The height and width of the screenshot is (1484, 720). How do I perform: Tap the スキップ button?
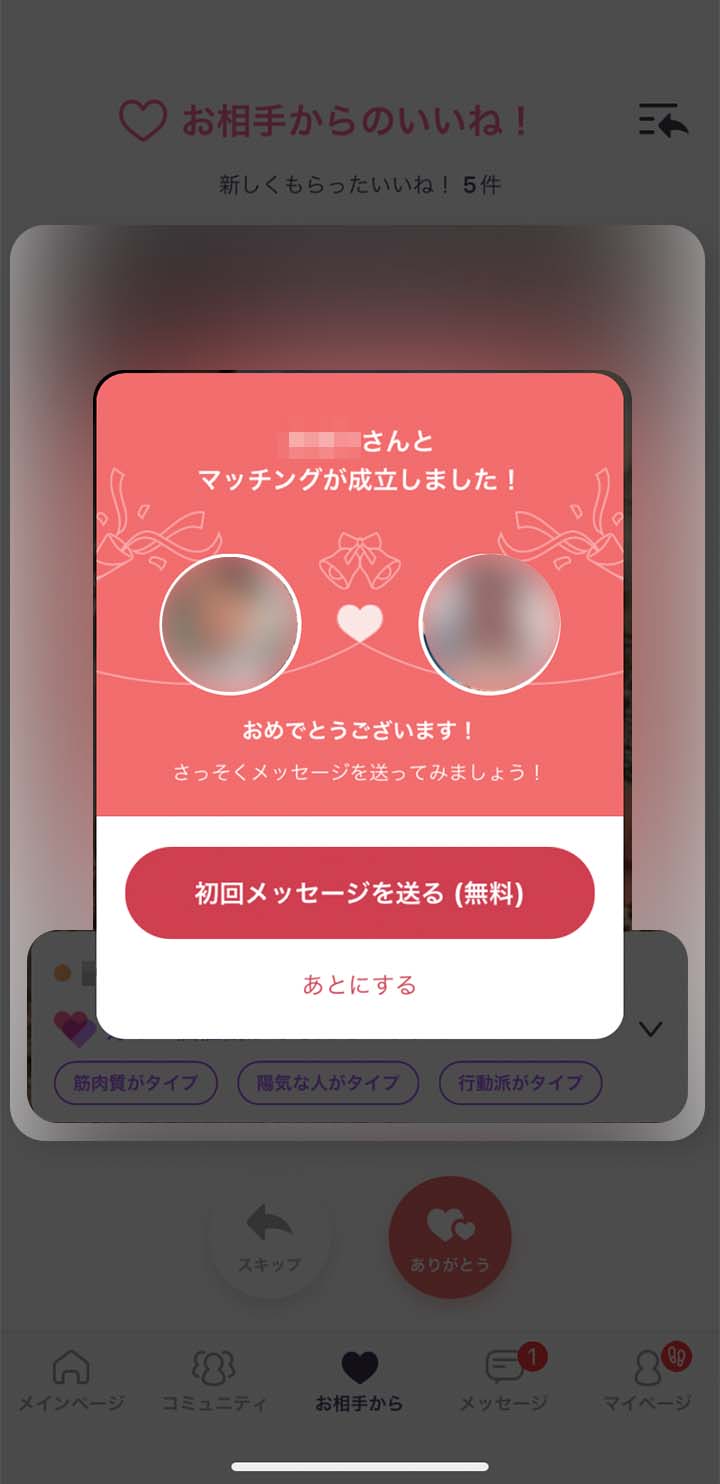click(269, 1237)
